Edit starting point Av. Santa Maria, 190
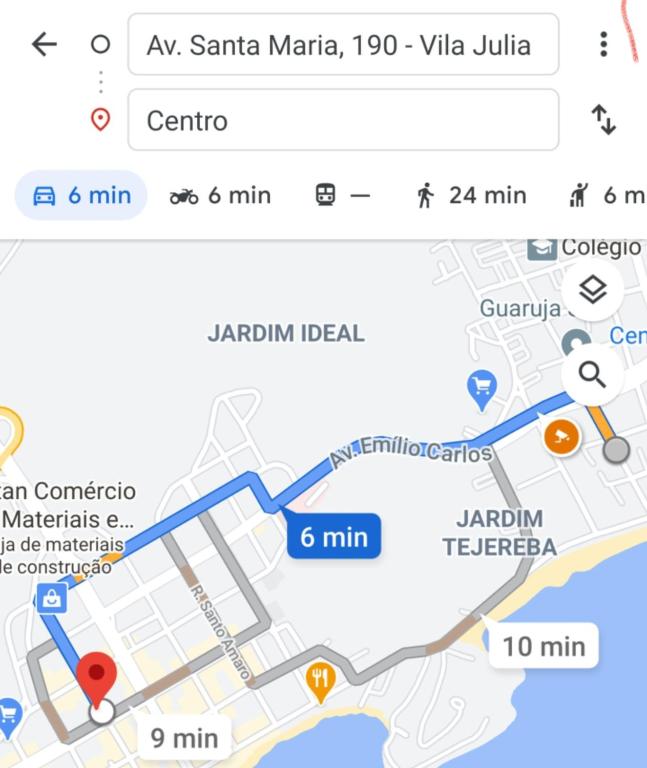 click(342, 45)
